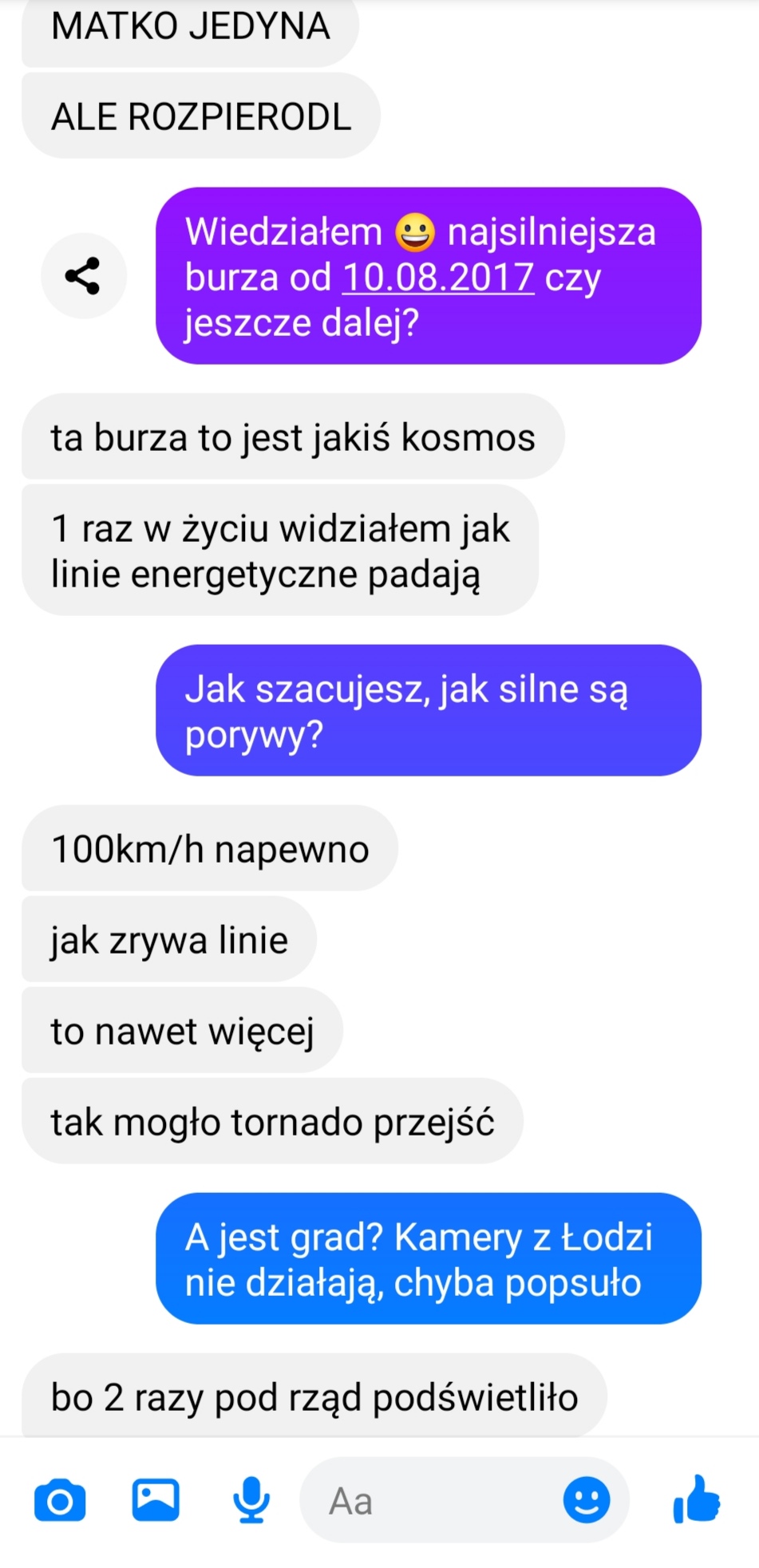Send a thumbs-up like
This screenshot has height=1568, width=759.
pyautogui.click(x=697, y=1499)
